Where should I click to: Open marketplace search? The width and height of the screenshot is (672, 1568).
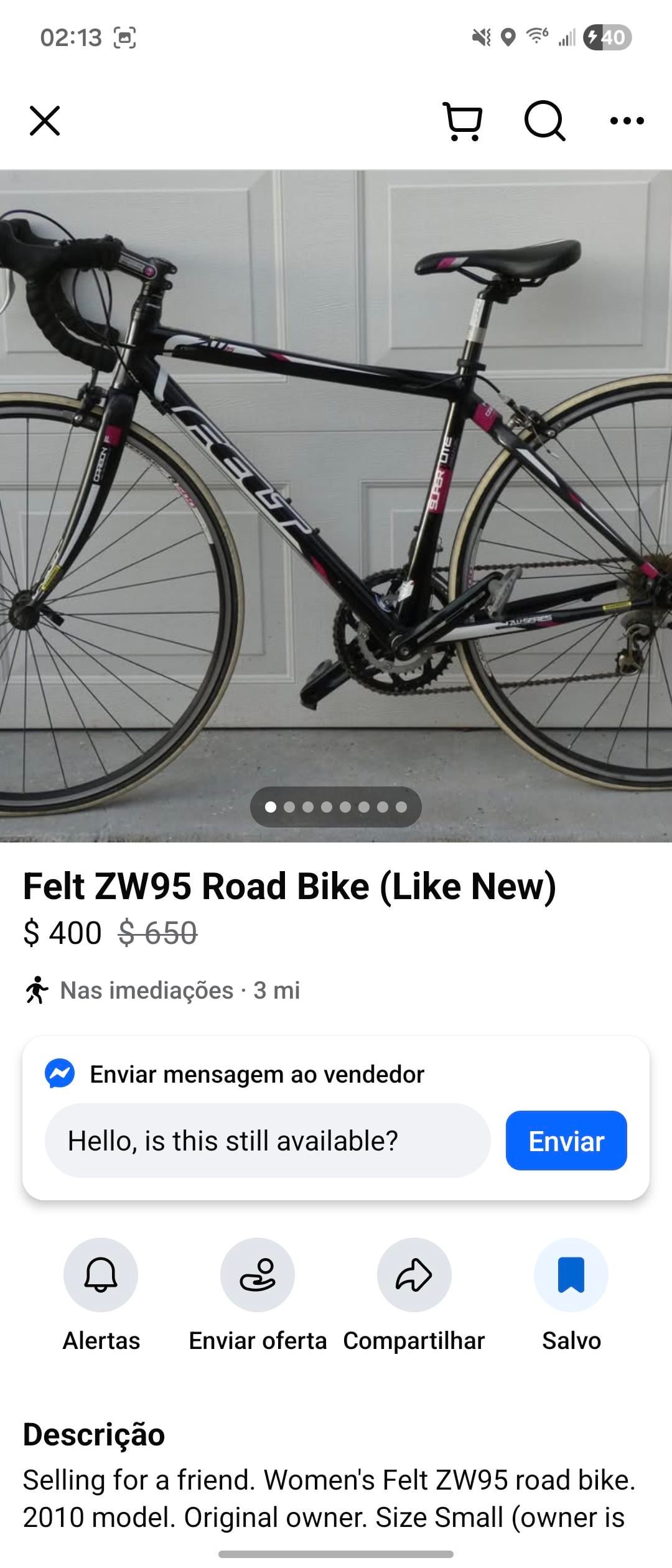tap(544, 121)
